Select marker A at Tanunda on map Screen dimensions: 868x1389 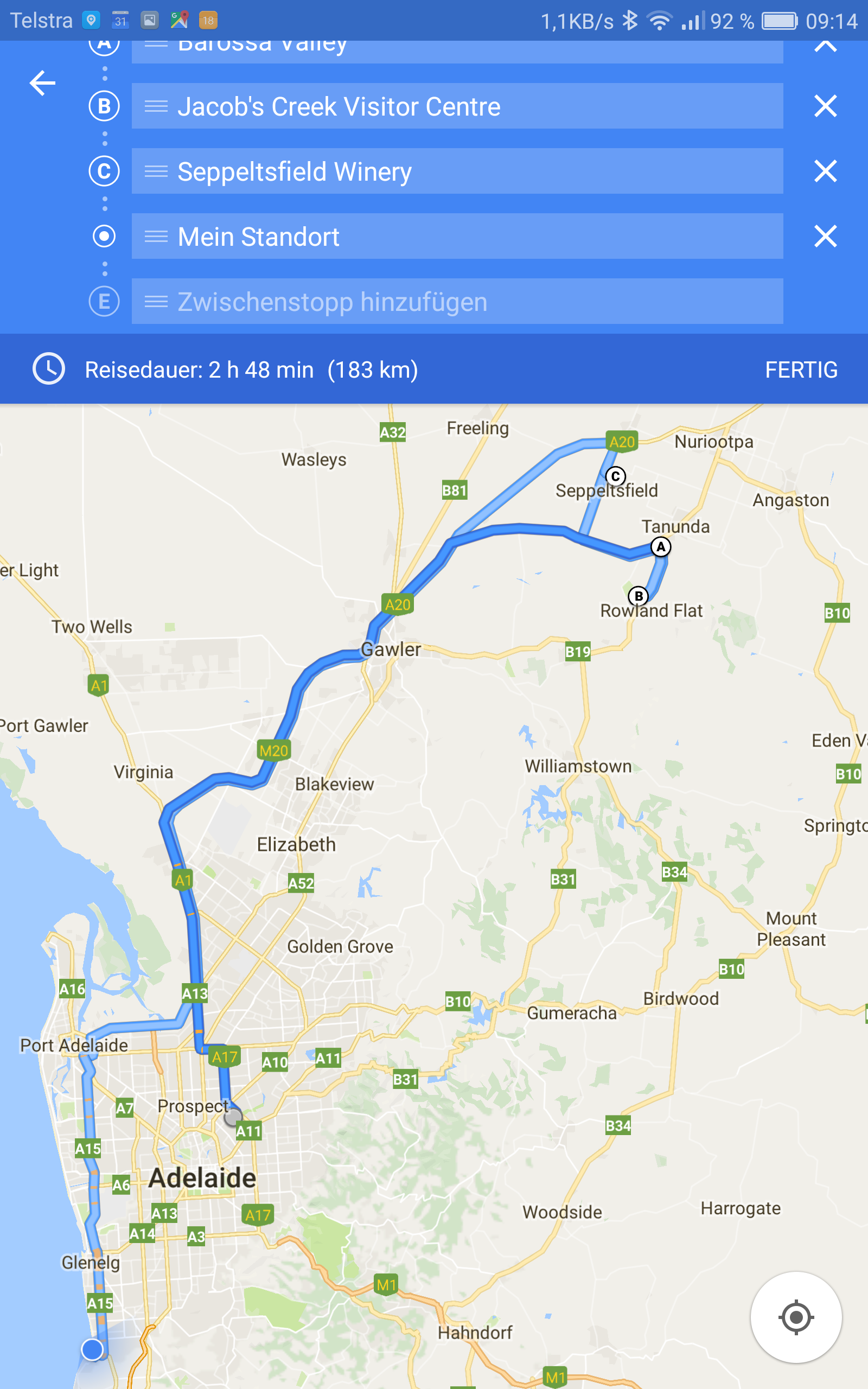coord(661,547)
